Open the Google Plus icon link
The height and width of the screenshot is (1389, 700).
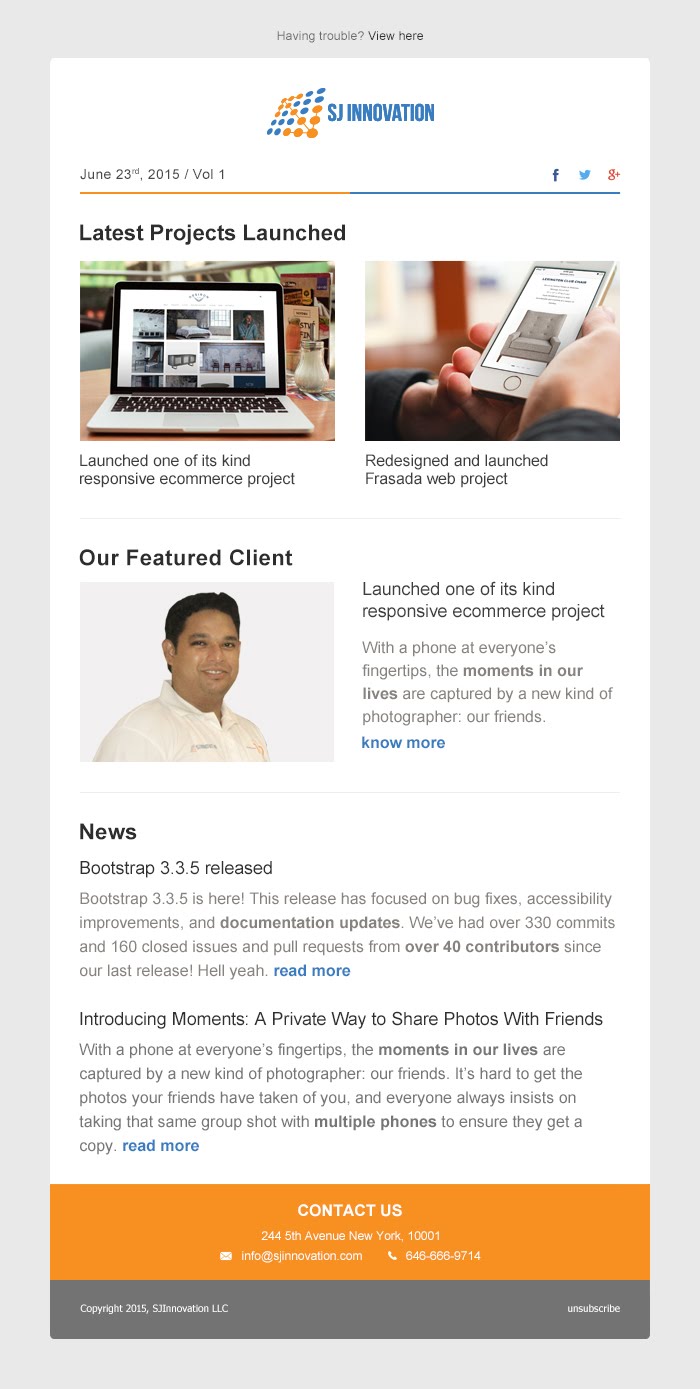click(x=614, y=175)
